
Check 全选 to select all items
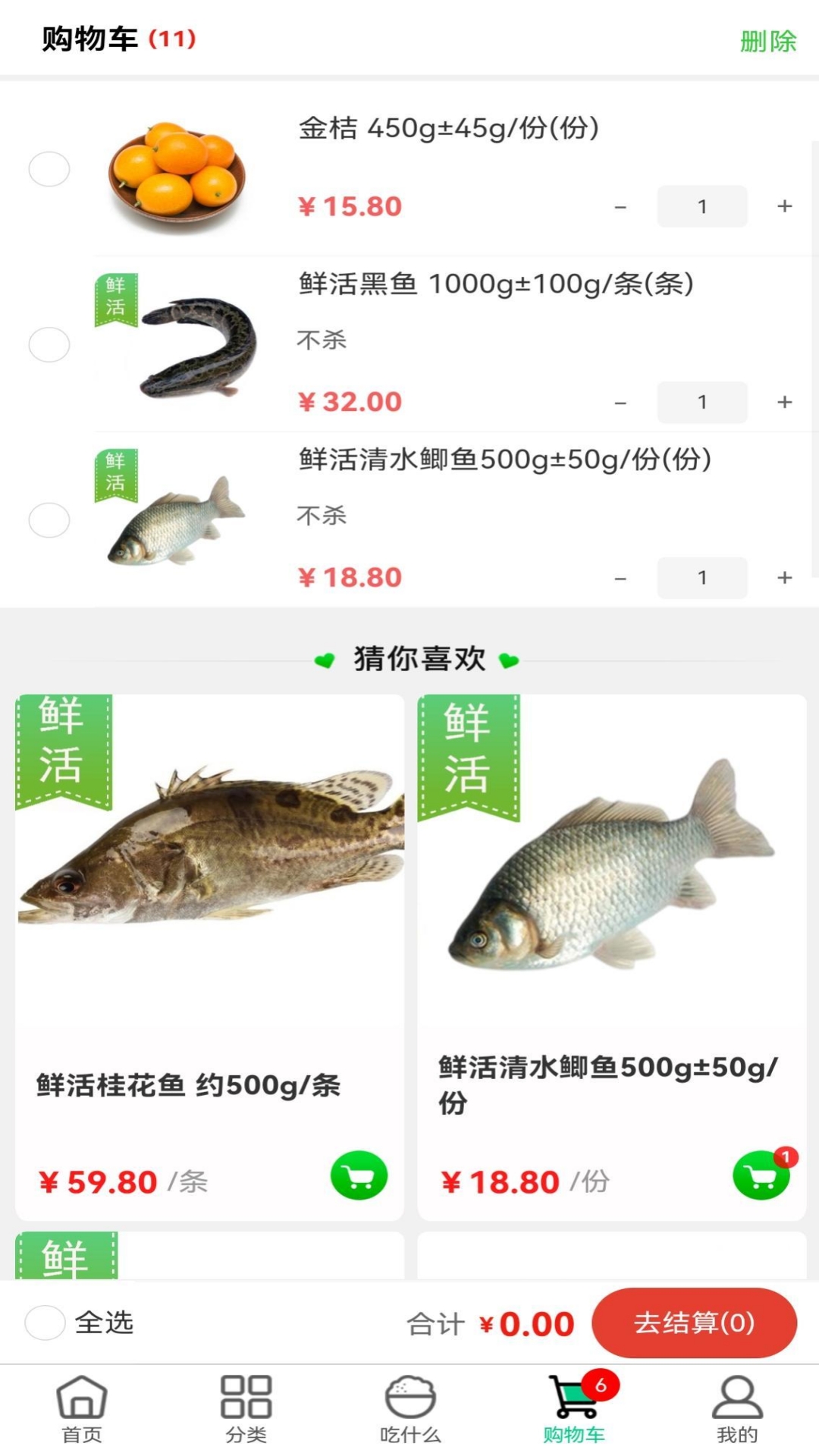[45, 1323]
